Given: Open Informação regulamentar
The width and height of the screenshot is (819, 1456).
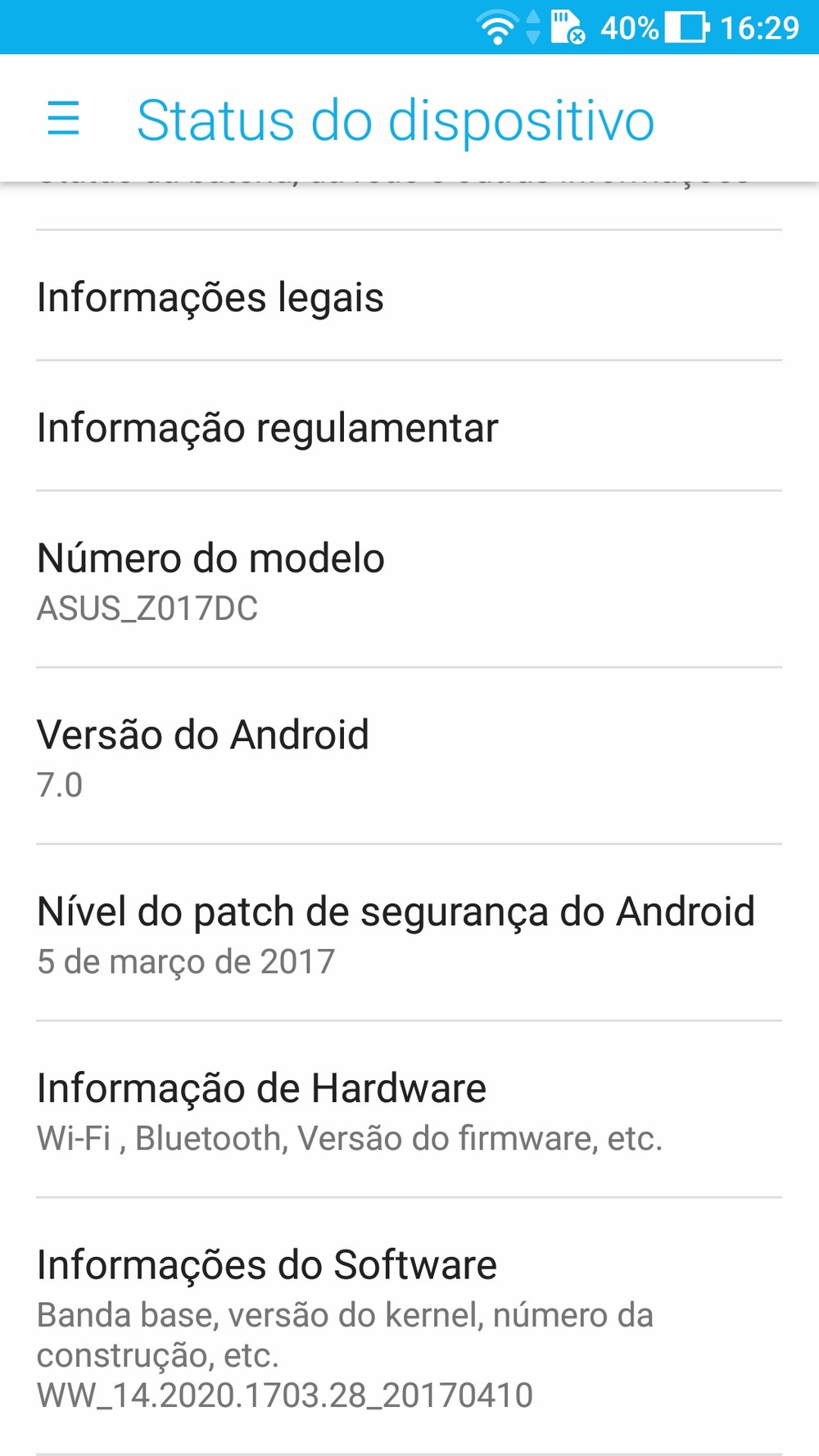Looking at the screenshot, I should [x=409, y=427].
